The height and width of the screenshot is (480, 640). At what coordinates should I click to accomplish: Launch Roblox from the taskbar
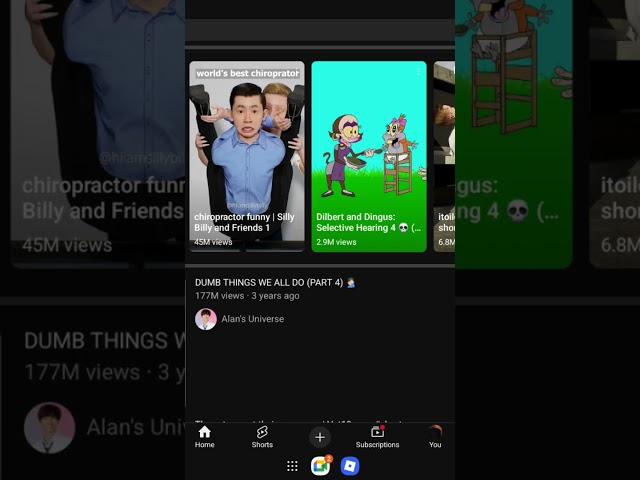tap(349, 466)
